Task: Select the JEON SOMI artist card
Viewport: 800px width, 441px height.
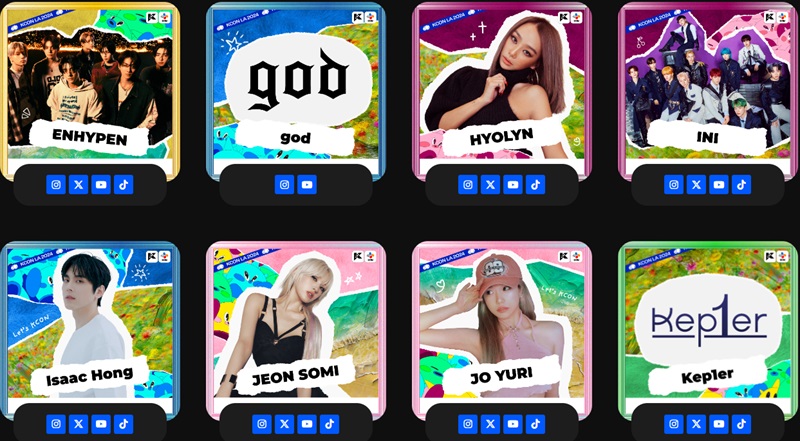Action: click(x=296, y=325)
